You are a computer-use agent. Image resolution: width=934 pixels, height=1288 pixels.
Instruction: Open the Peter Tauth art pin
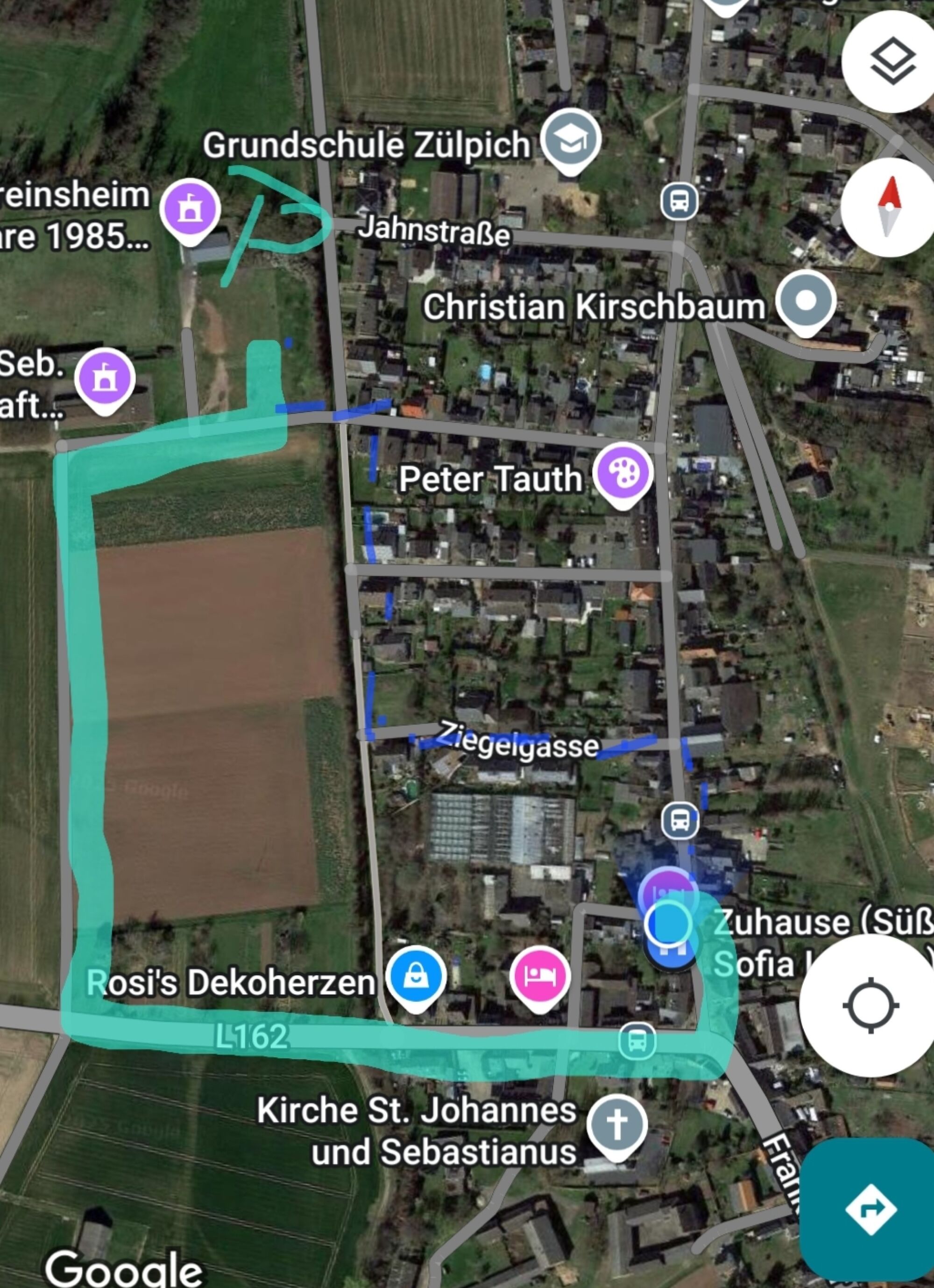pyautogui.click(x=623, y=472)
